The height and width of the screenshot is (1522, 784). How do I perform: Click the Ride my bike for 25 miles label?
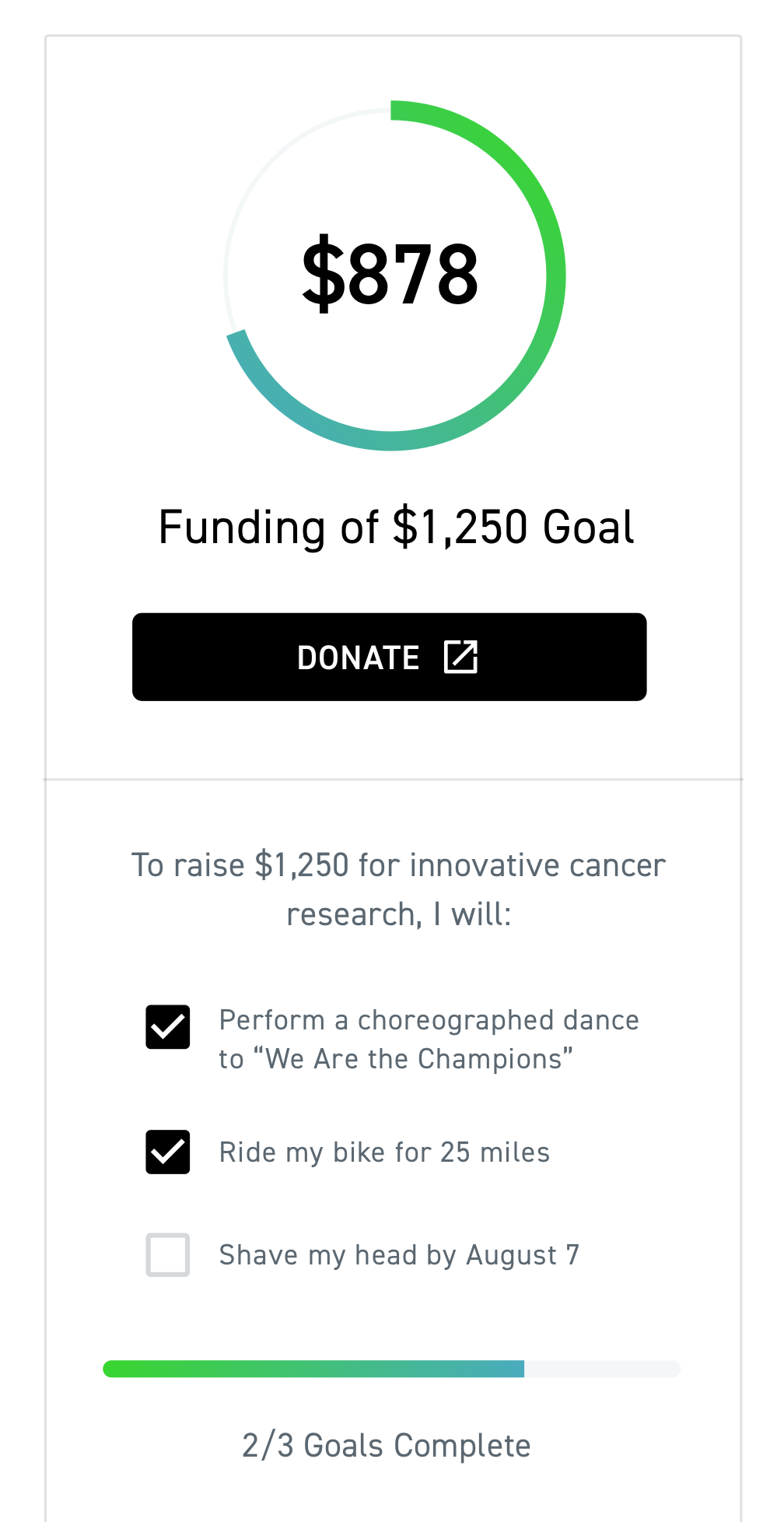pyautogui.click(x=383, y=1152)
